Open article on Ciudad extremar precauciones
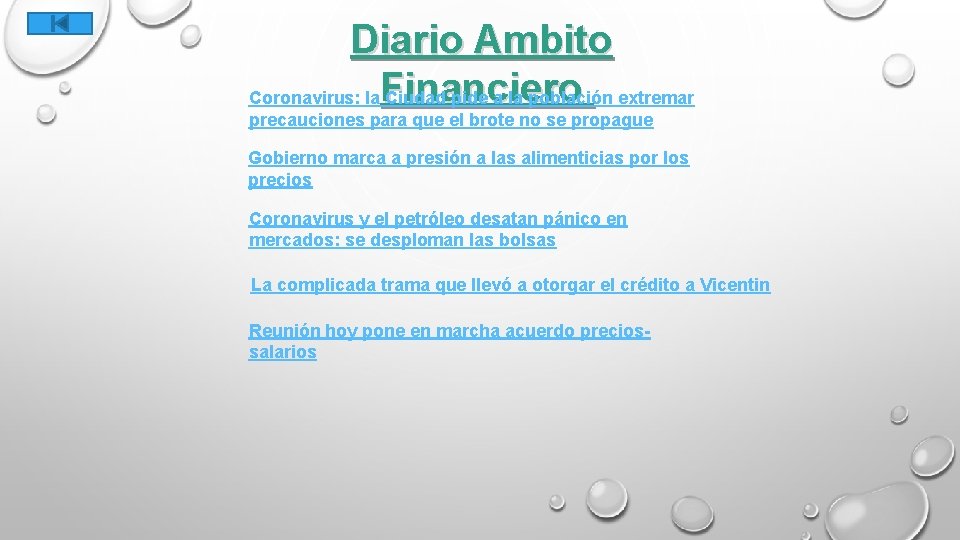 pos(471,108)
